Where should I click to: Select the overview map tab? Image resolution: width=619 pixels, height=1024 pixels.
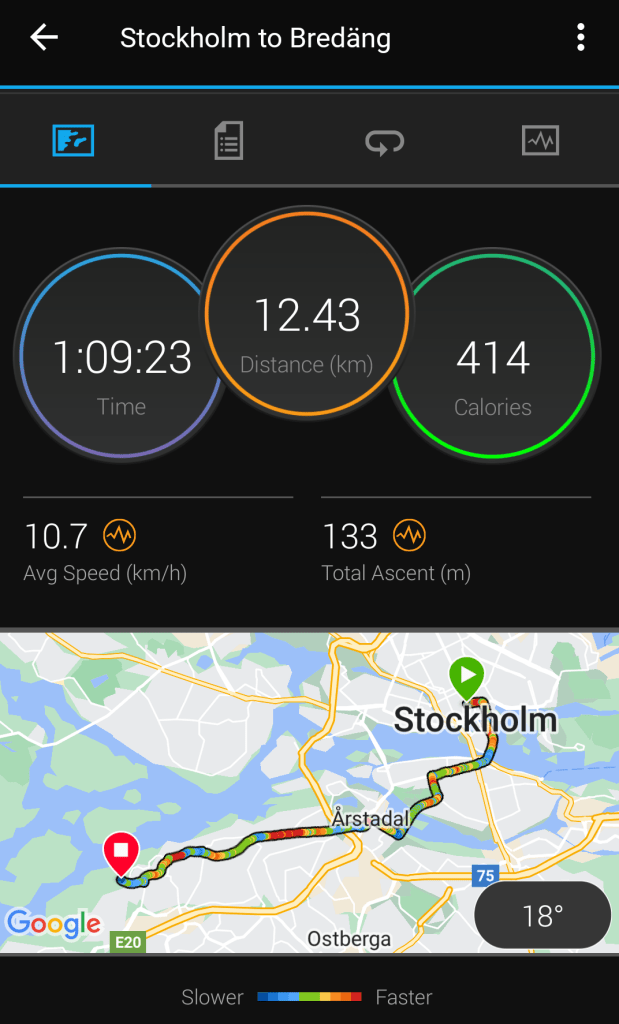[73, 140]
